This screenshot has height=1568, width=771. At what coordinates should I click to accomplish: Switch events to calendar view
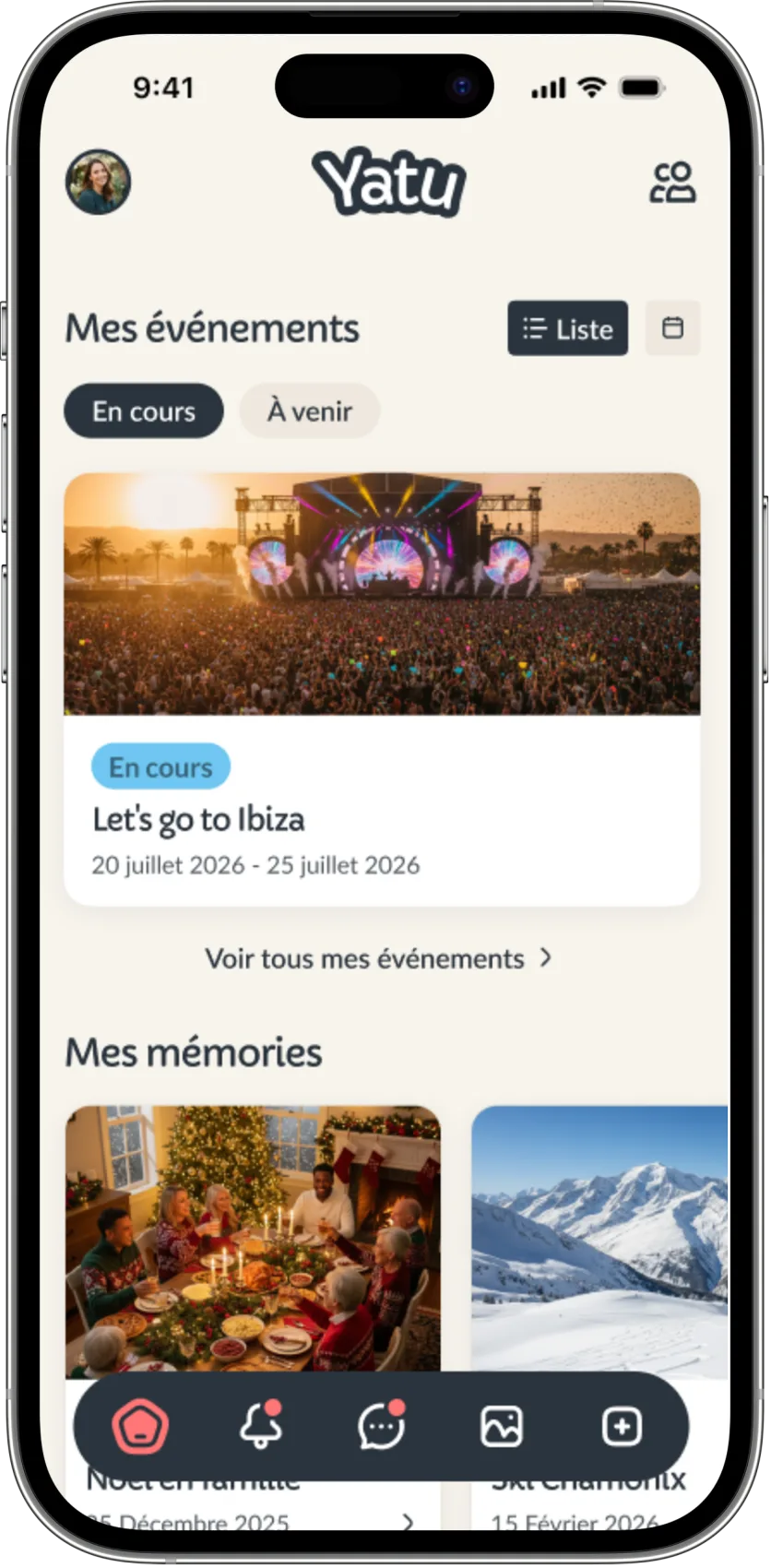[x=672, y=327]
